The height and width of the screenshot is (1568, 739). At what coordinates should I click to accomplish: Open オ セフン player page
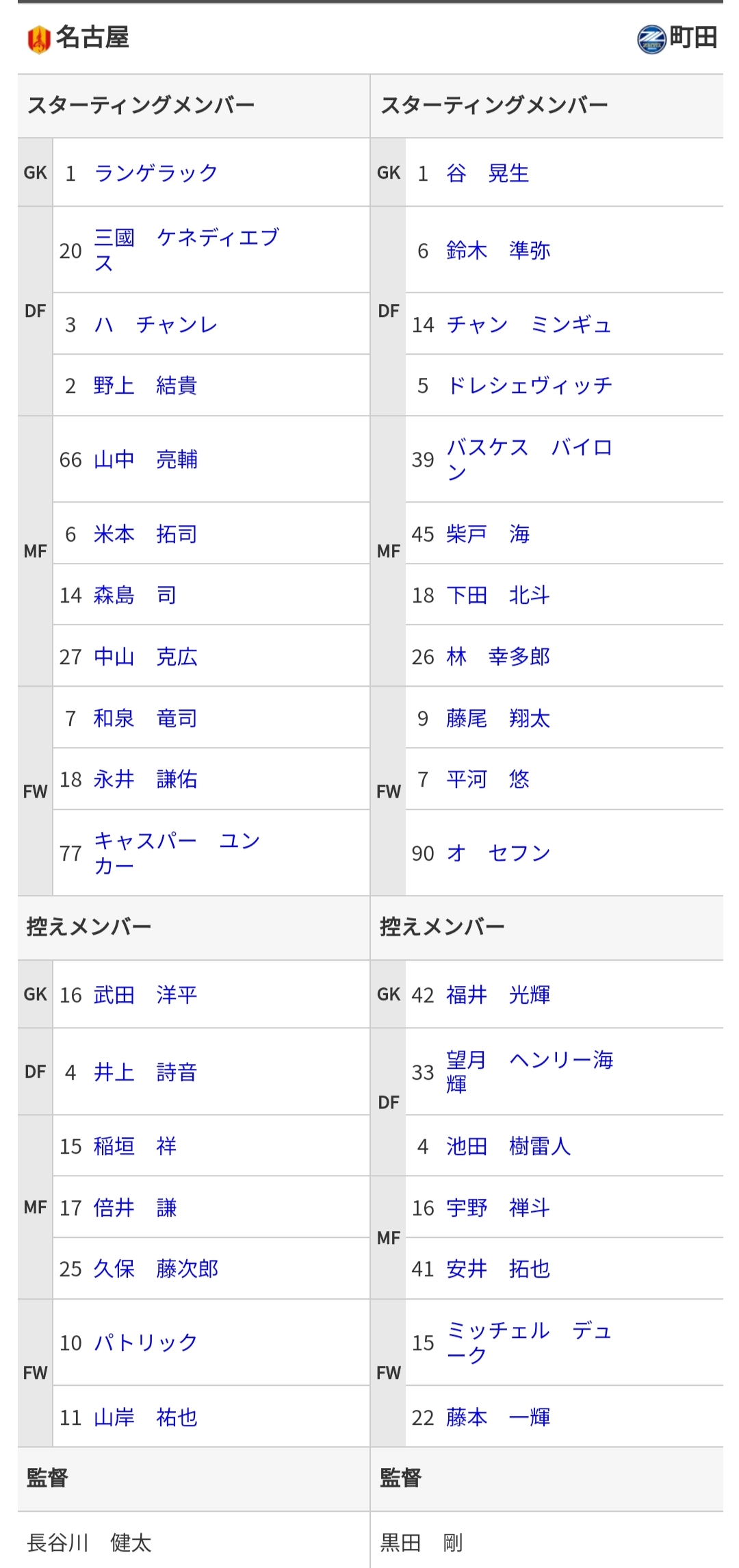point(498,853)
